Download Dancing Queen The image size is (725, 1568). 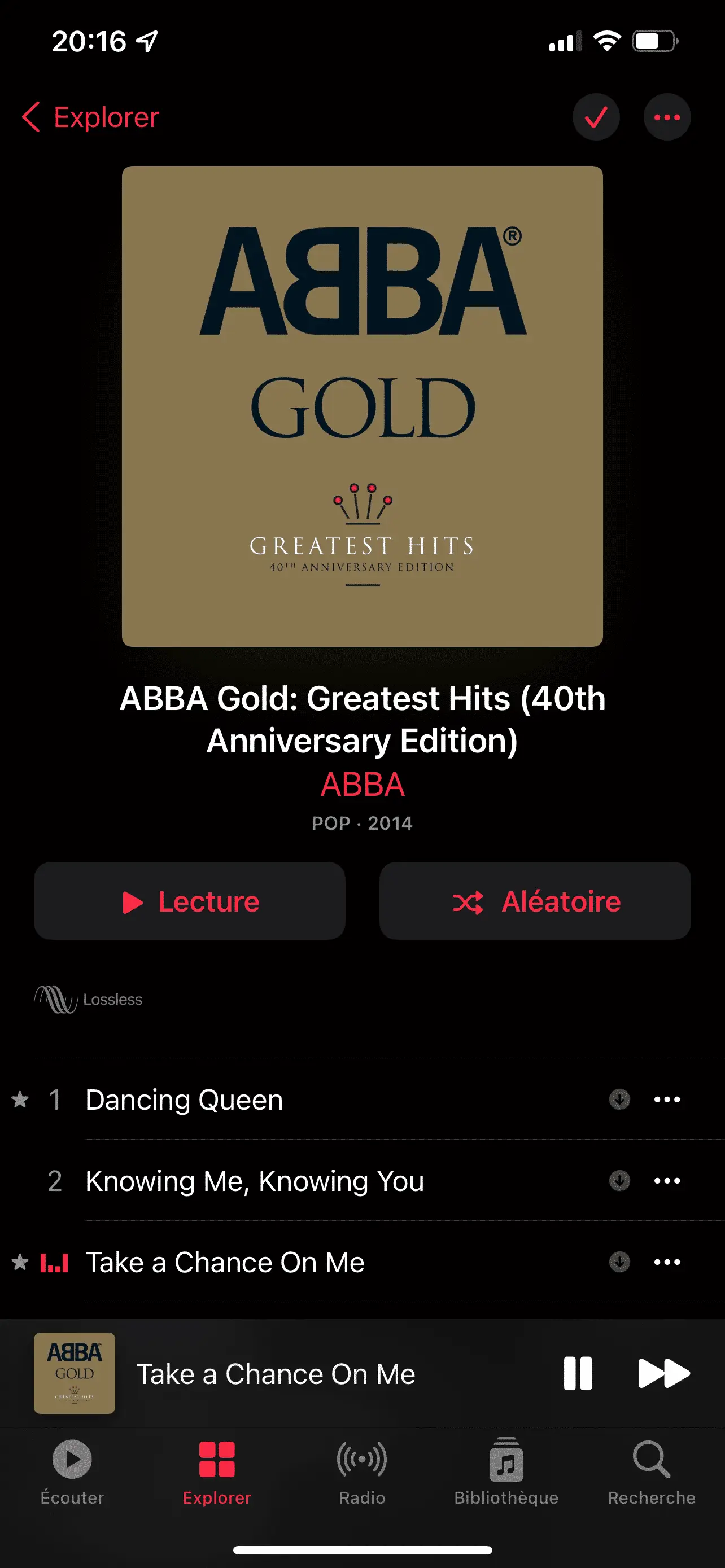point(619,1100)
